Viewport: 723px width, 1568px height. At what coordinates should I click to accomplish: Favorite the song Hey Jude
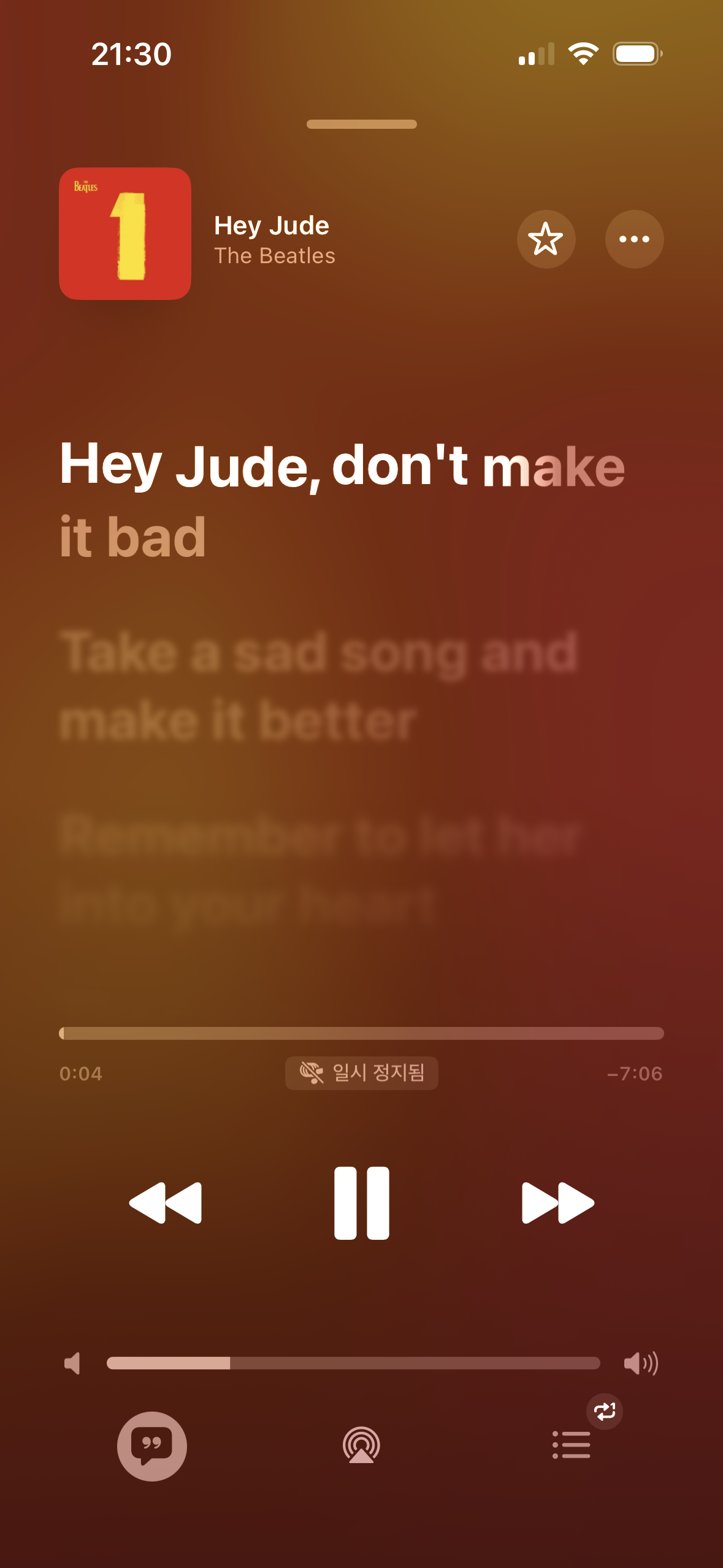pyautogui.click(x=545, y=239)
